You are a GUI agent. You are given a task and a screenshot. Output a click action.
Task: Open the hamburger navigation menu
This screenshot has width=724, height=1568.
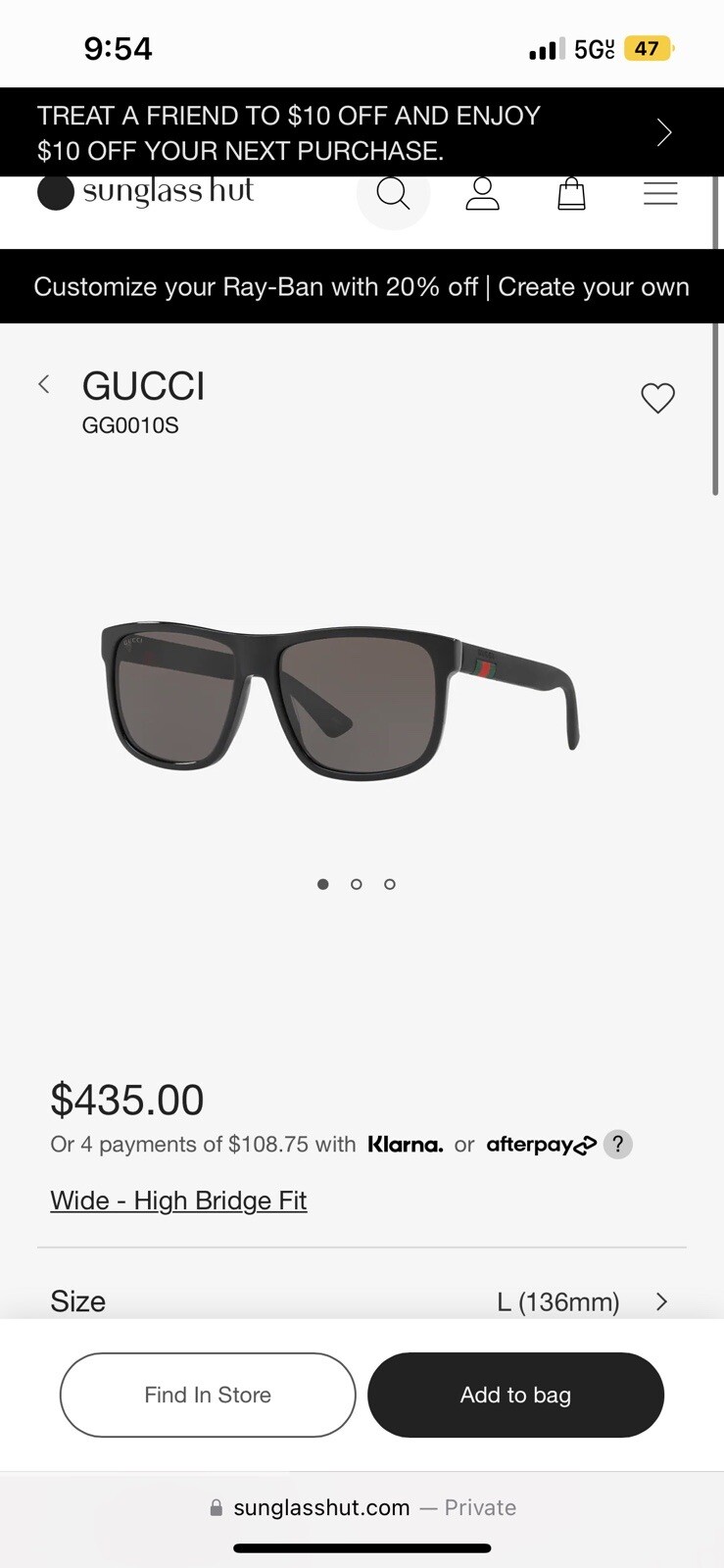pyautogui.click(x=660, y=193)
